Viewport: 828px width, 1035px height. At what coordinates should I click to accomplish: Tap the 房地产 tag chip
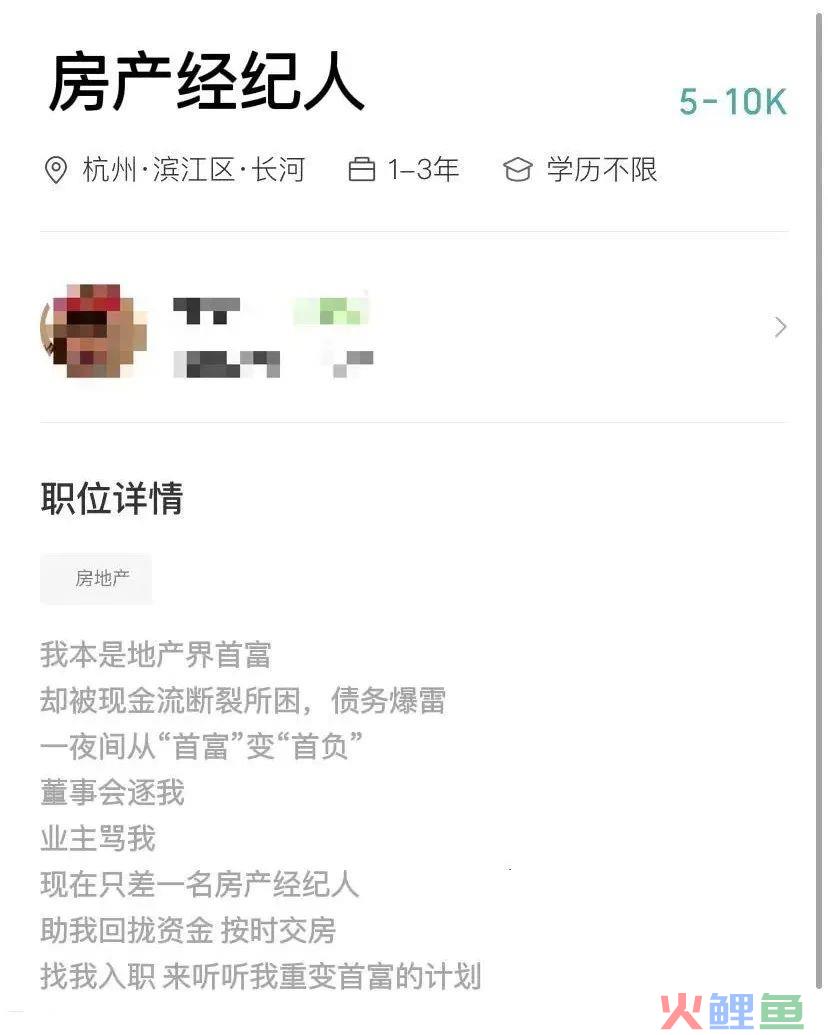[x=97, y=578]
